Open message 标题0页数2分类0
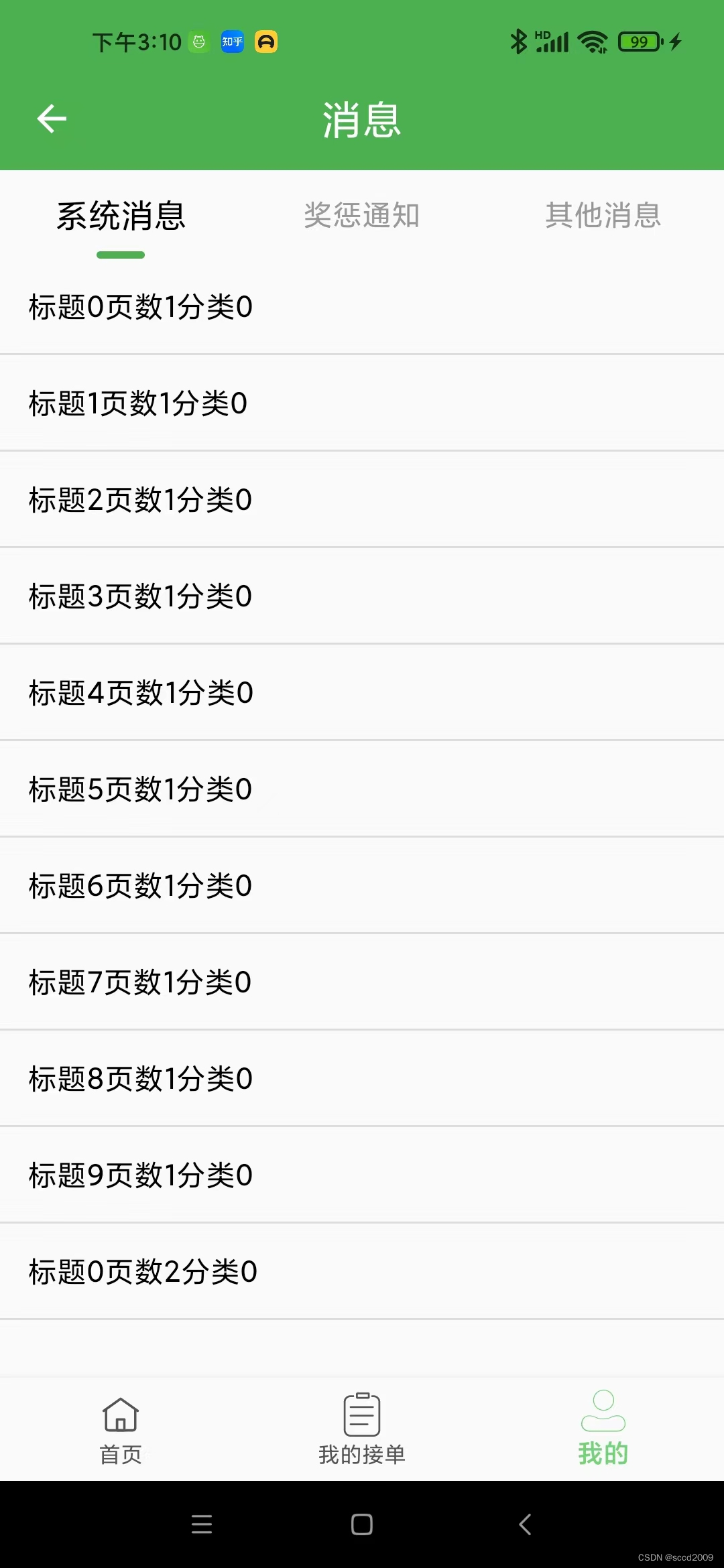Viewport: 724px width, 1568px height. 362,1272
